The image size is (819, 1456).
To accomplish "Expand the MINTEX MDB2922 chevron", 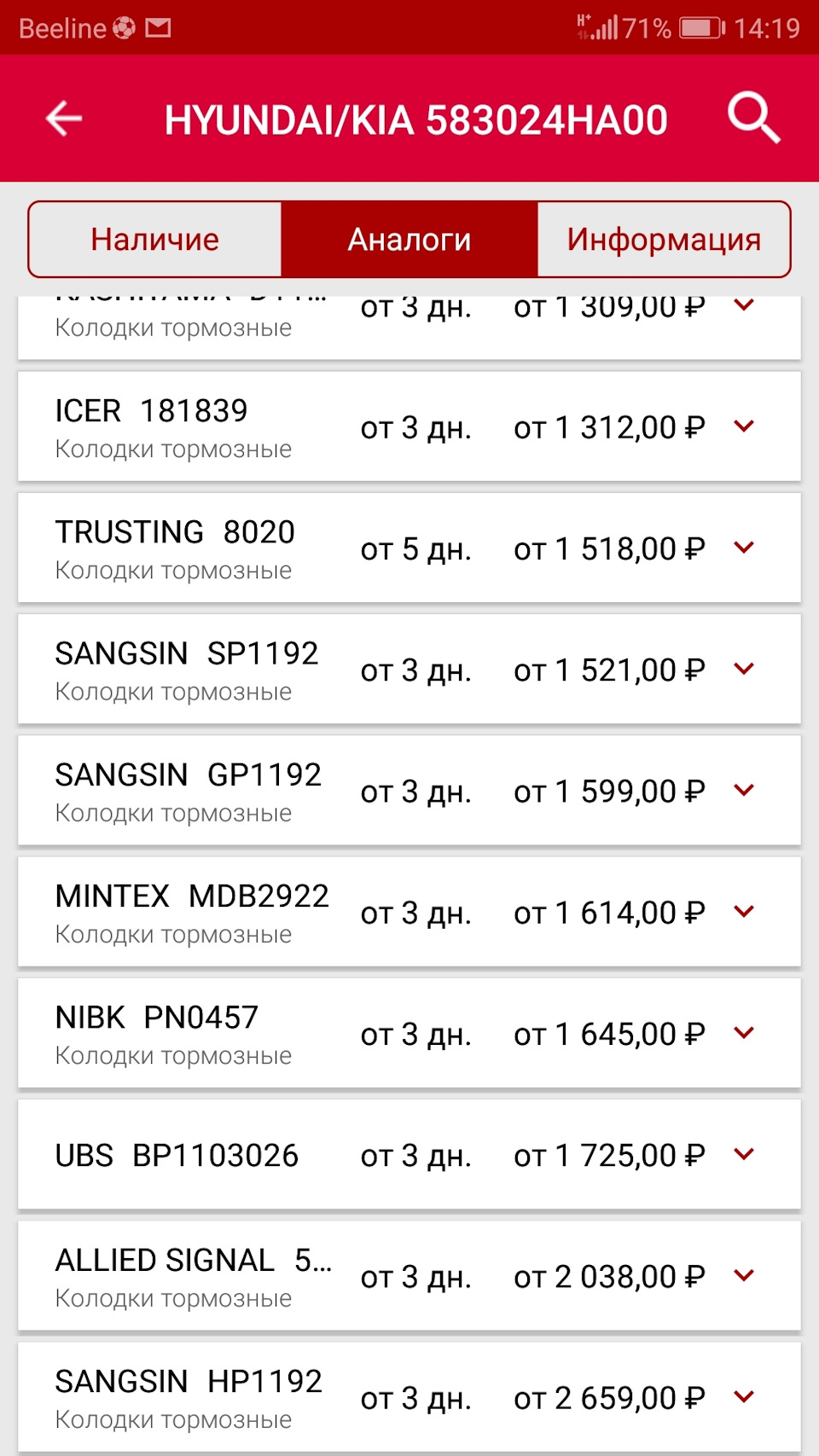I will [745, 912].
